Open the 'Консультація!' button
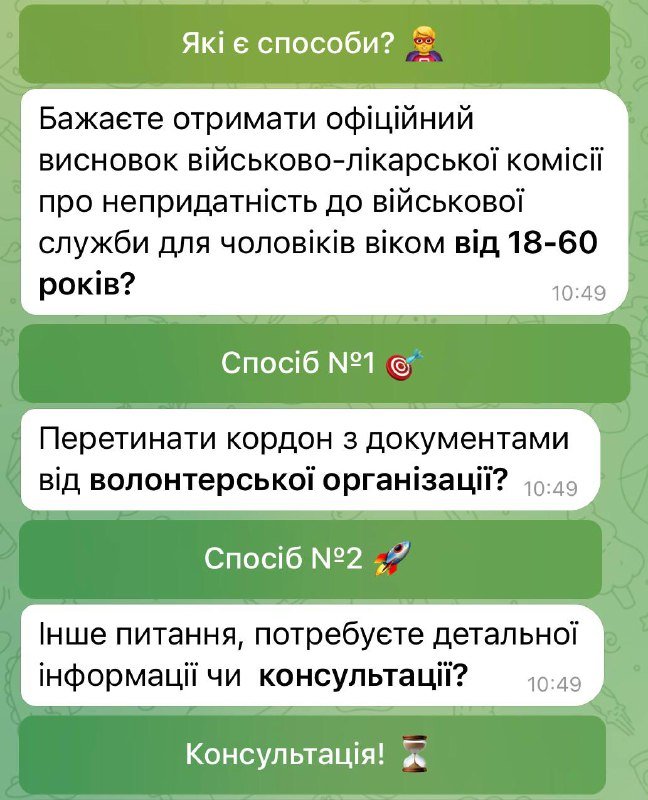This screenshot has width=648, height=800. tap(325, 754)
